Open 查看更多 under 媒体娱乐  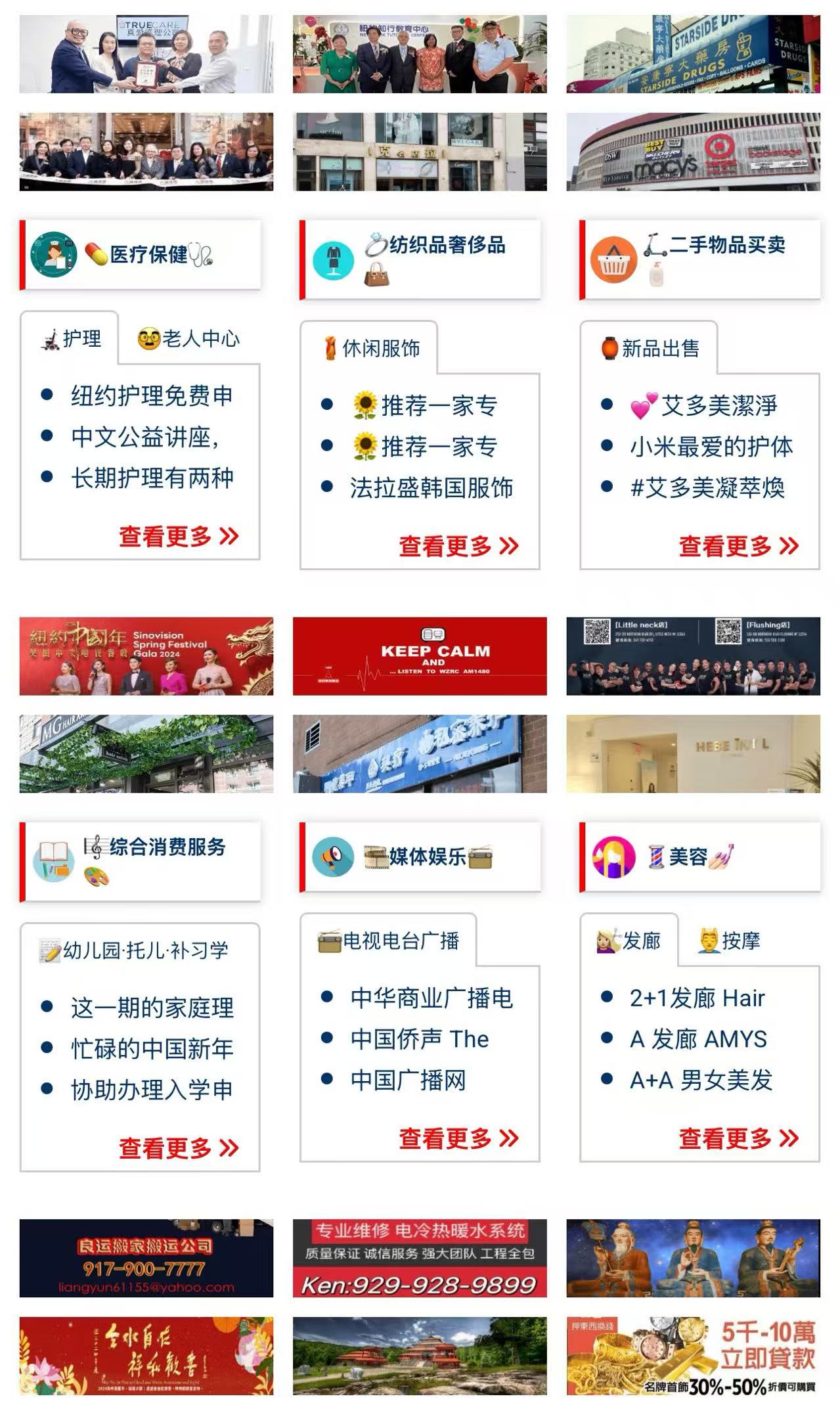(458, 1138)
